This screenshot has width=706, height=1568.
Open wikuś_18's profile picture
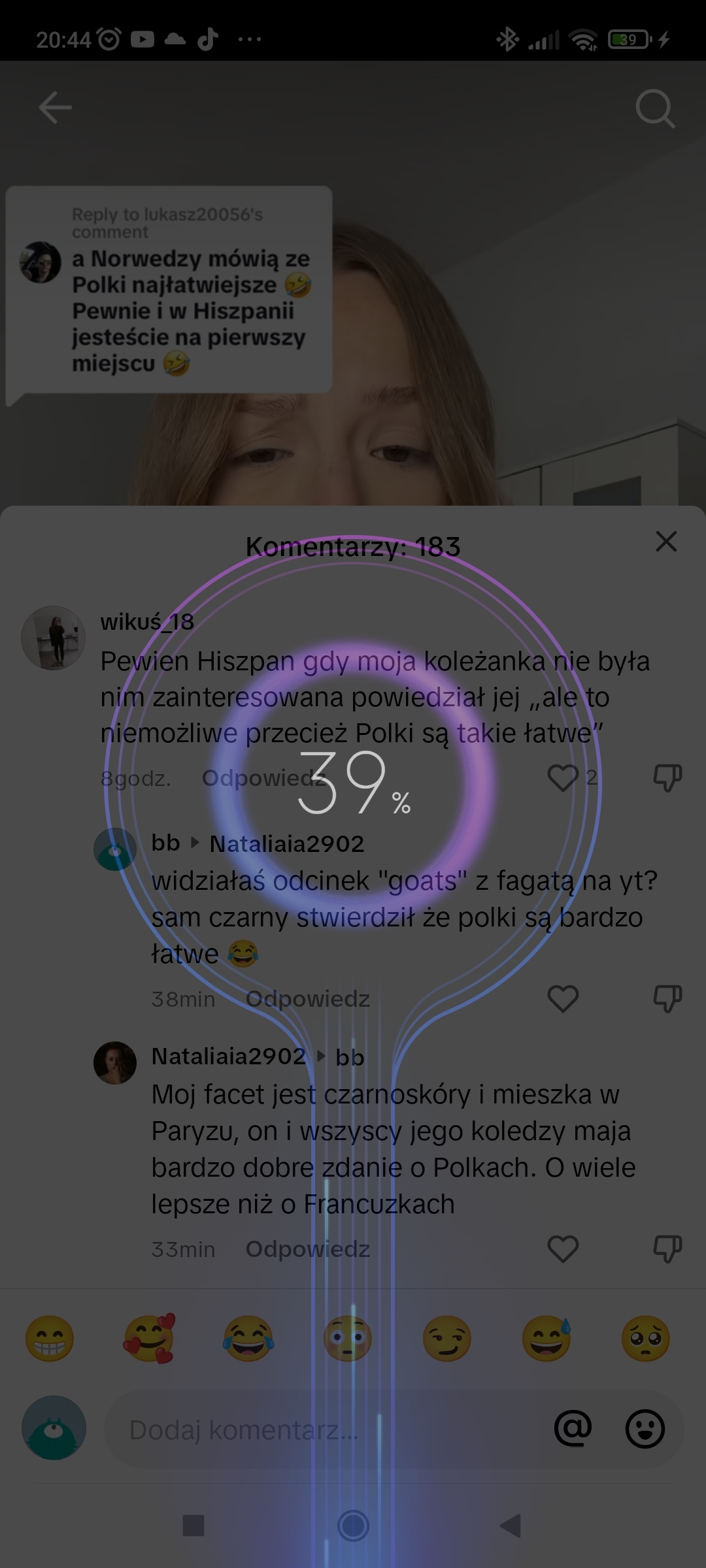(54, 638)
